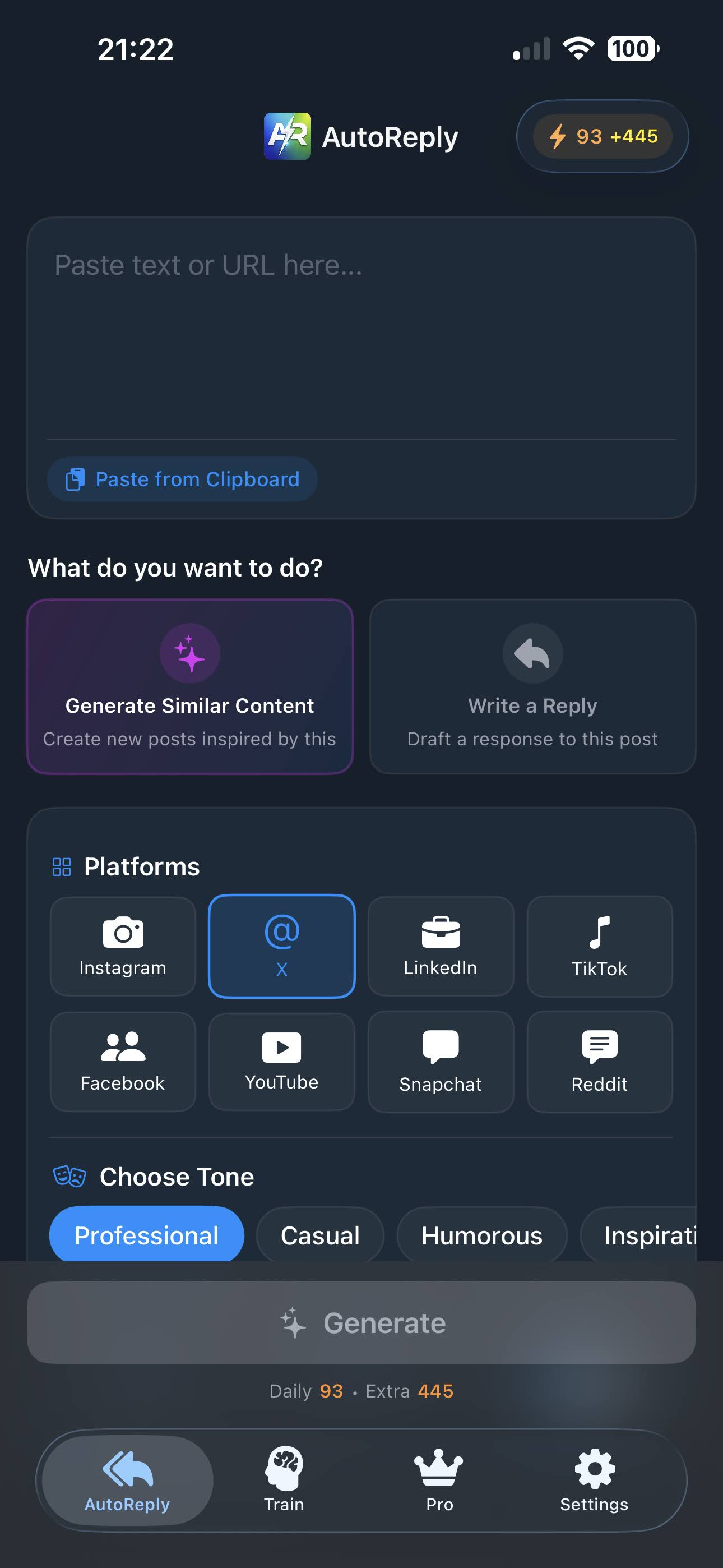Select Generate Similar Content option
The width and height of the screenshot is (723, 1568).
tap(190, 686)
